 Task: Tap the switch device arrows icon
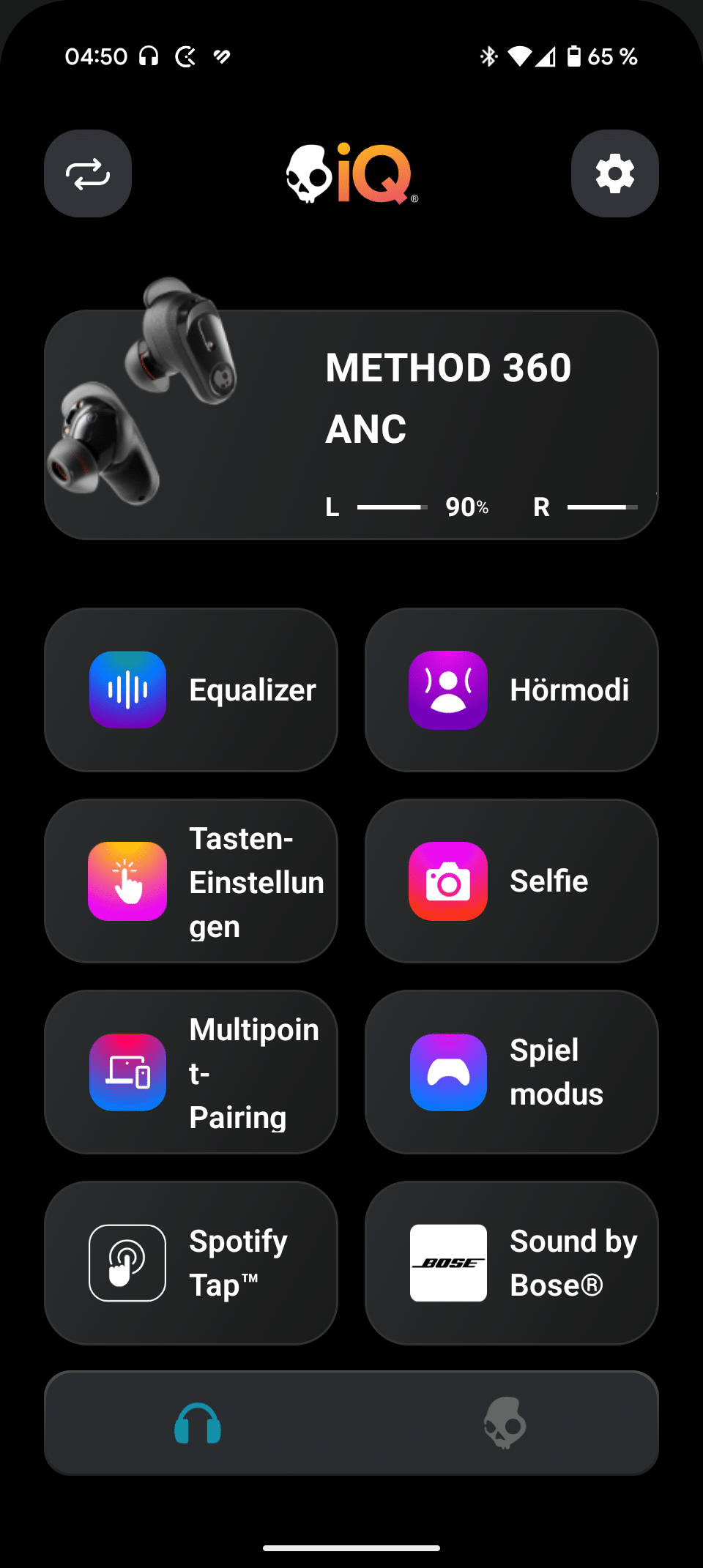click(x=88, y=173)
